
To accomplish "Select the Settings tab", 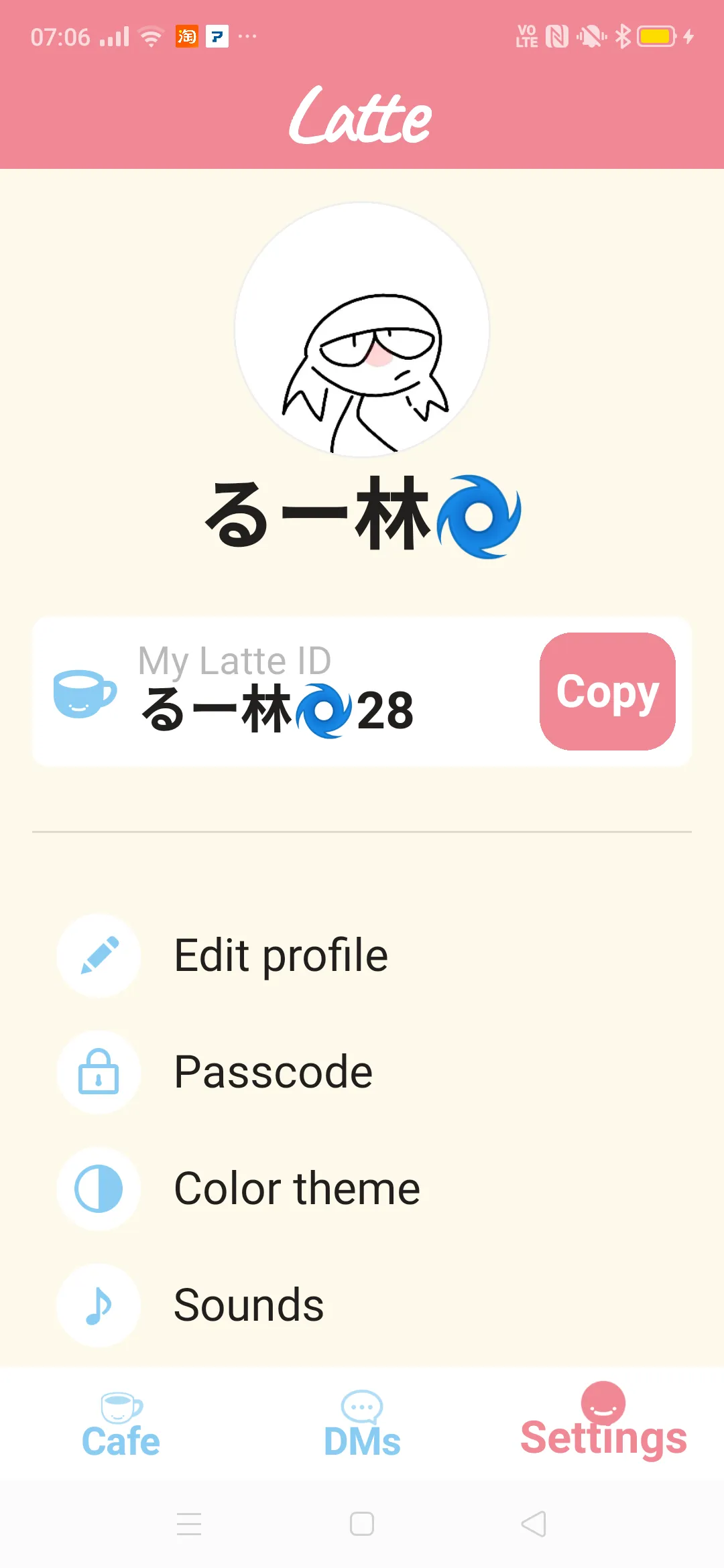I will point(603,1424).
